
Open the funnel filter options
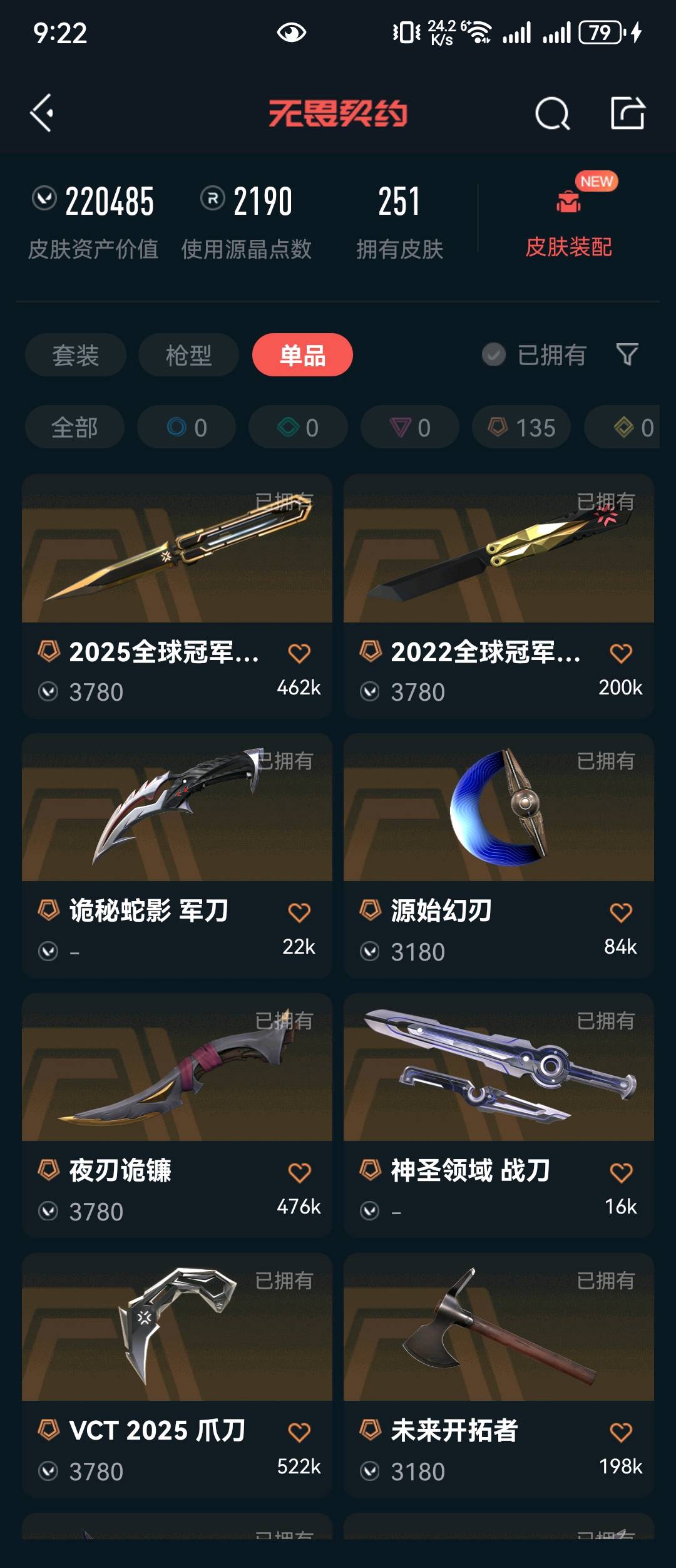click(x=627, y=355)
